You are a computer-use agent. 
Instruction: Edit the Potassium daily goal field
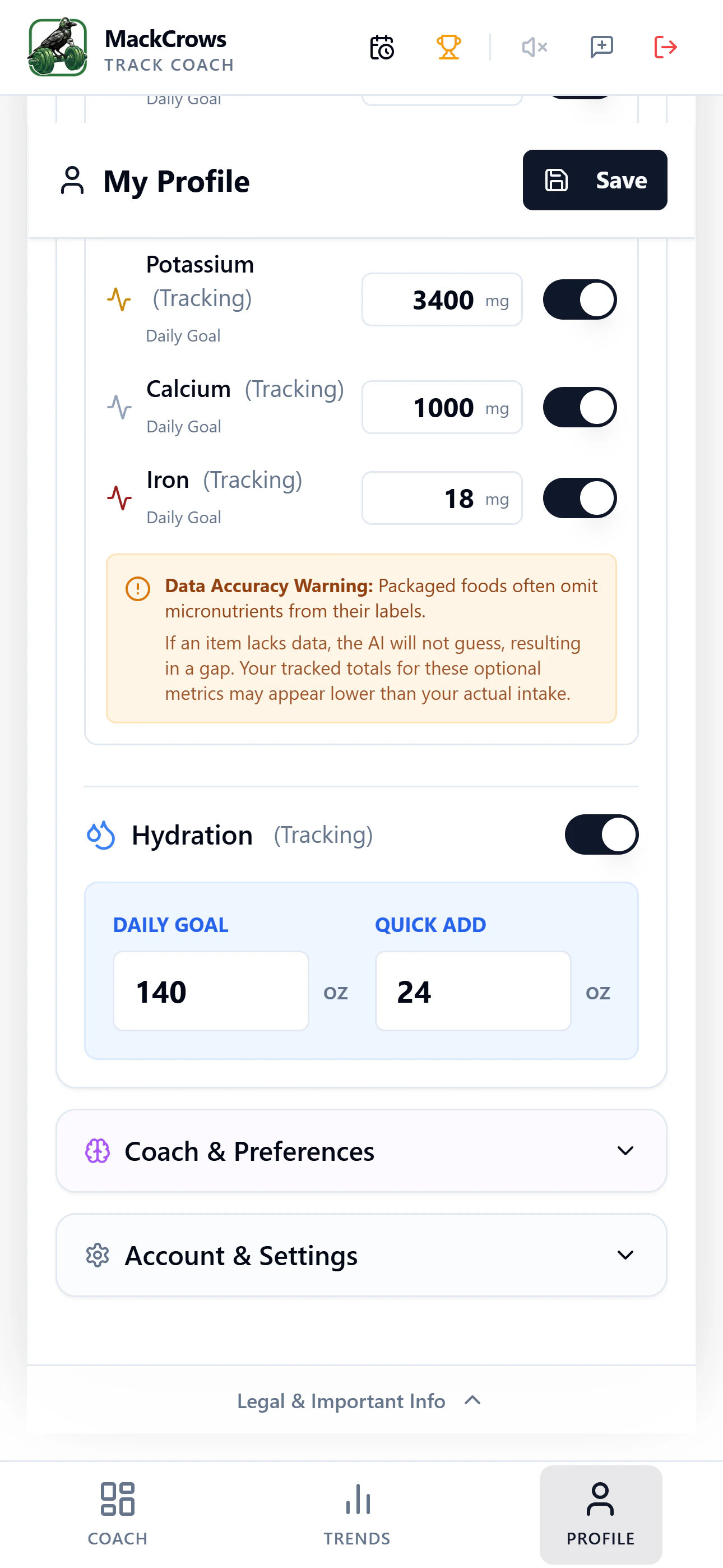[x=441, y=300]
